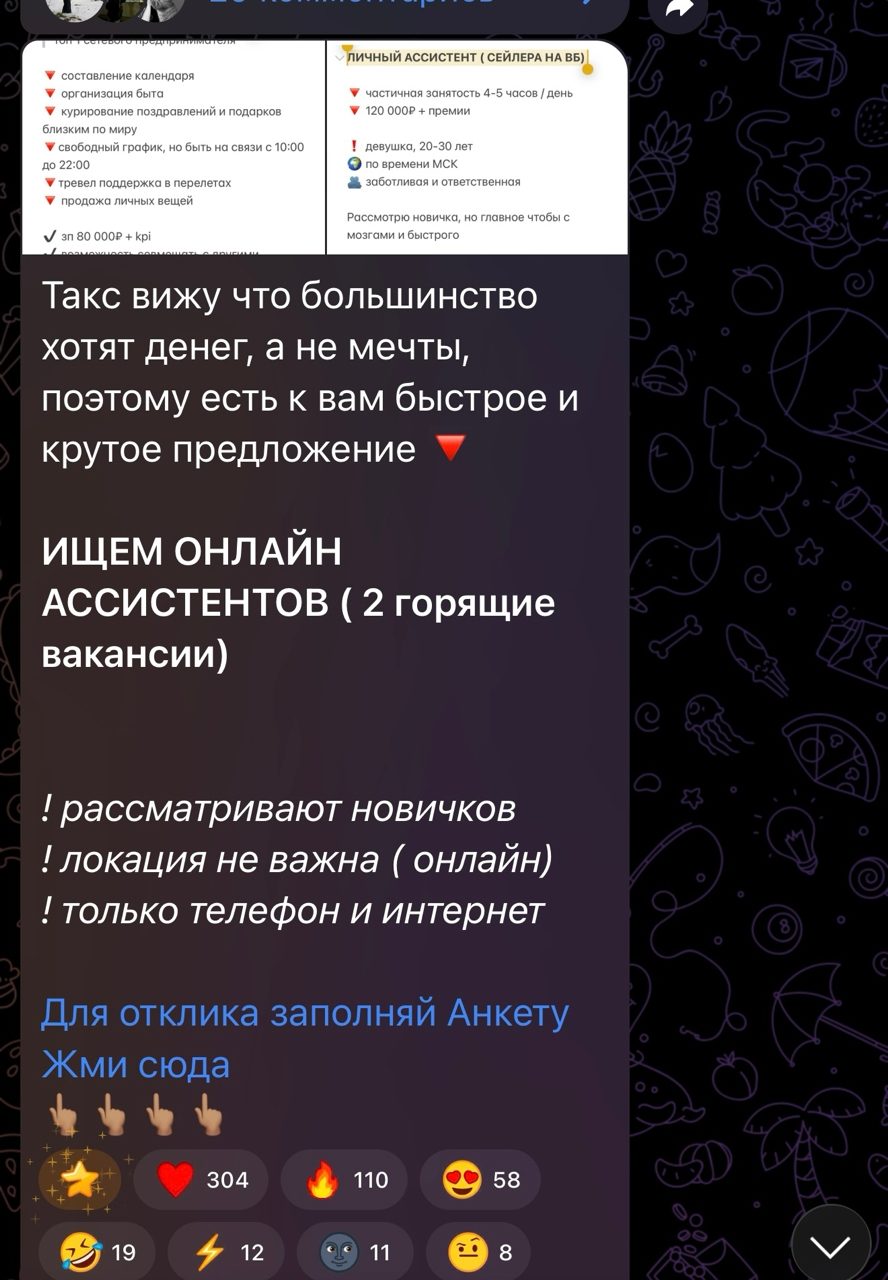Viewport: 888px width, 1280px height.
Task: Jump to the latest messages with down arrow
Action: (830, 1245)
